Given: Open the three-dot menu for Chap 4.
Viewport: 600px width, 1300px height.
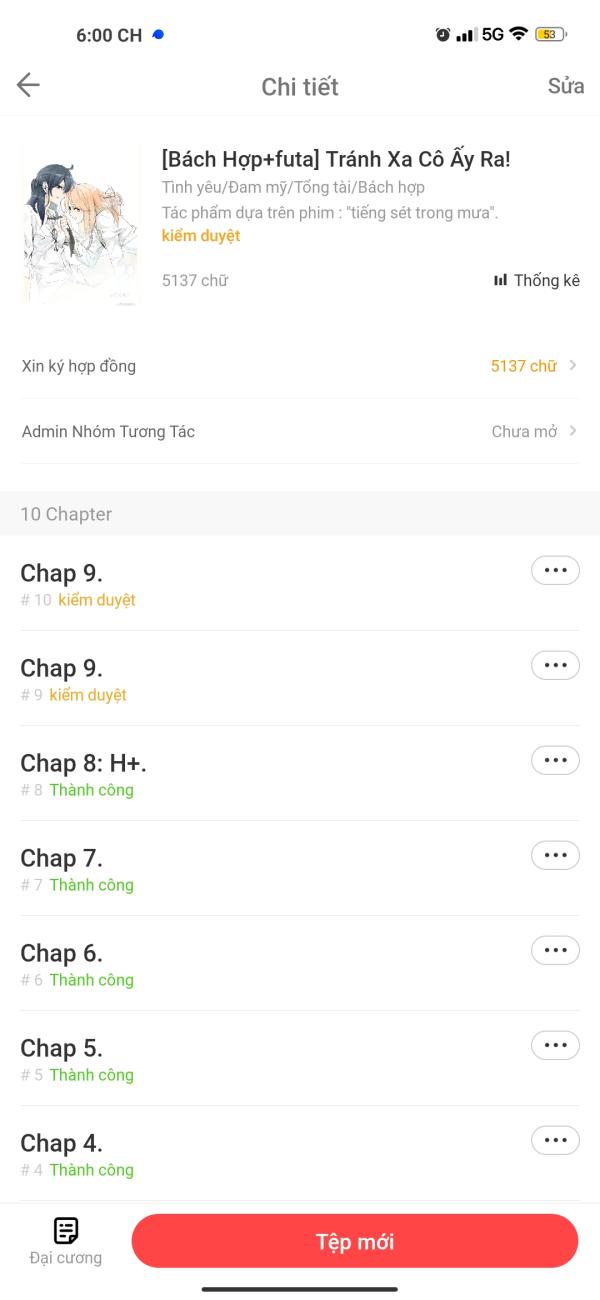Looking at the screenshot, I should click(555, 1140).
